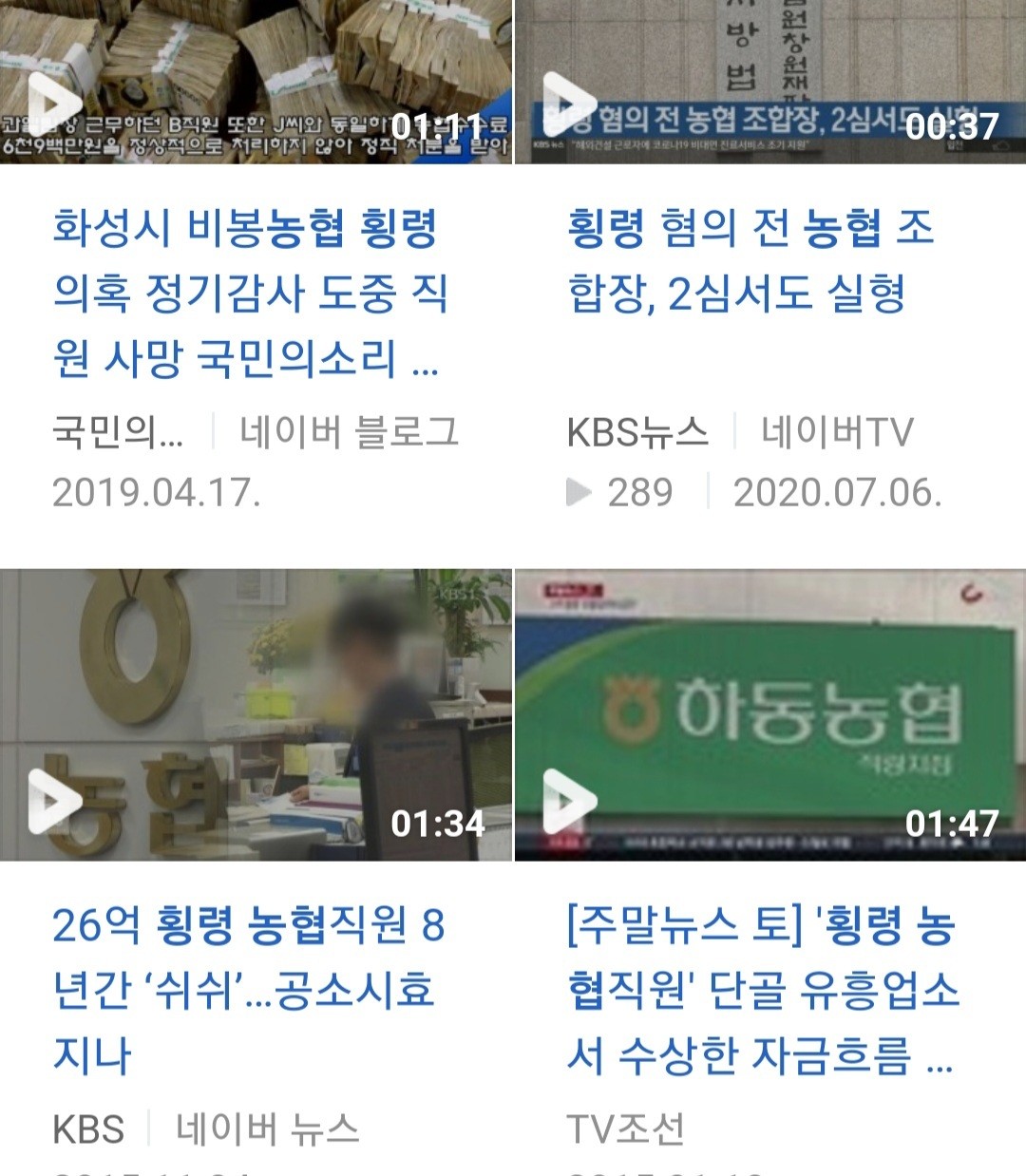Click the 네이버 블로그 source label

point(348,432)
